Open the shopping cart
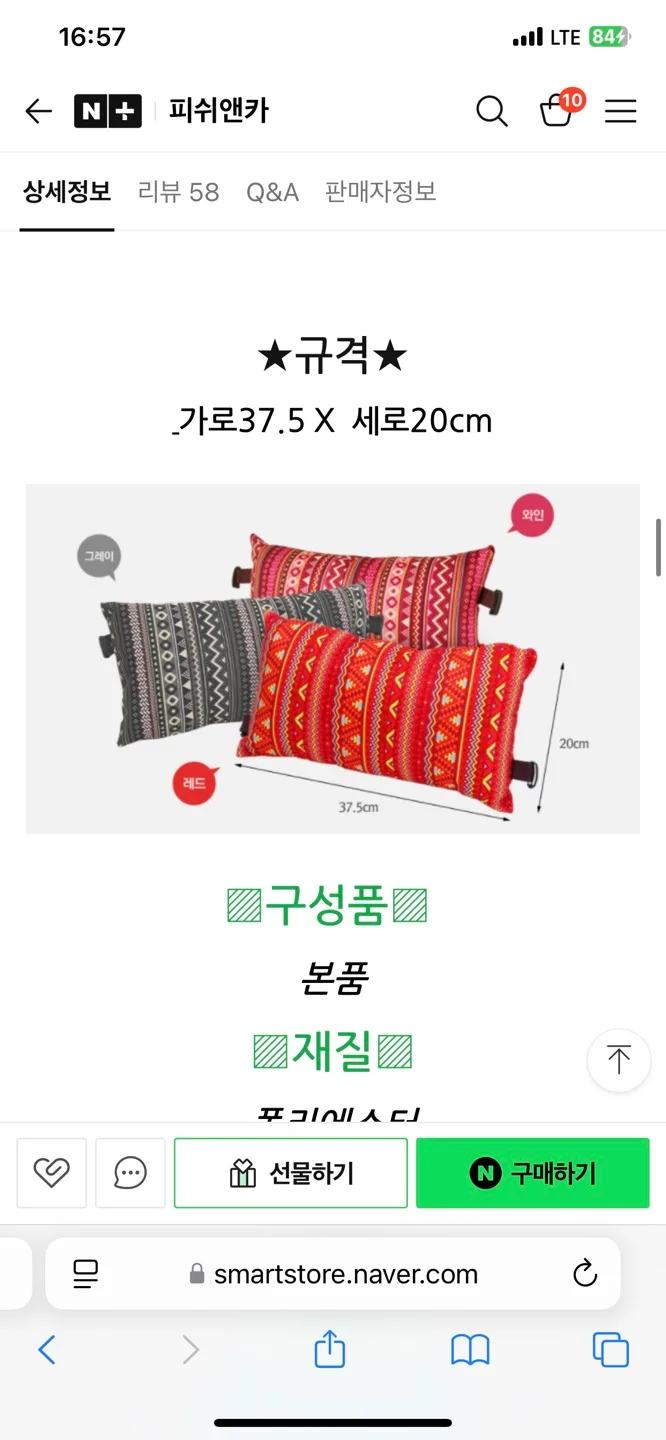 (557, 110)
